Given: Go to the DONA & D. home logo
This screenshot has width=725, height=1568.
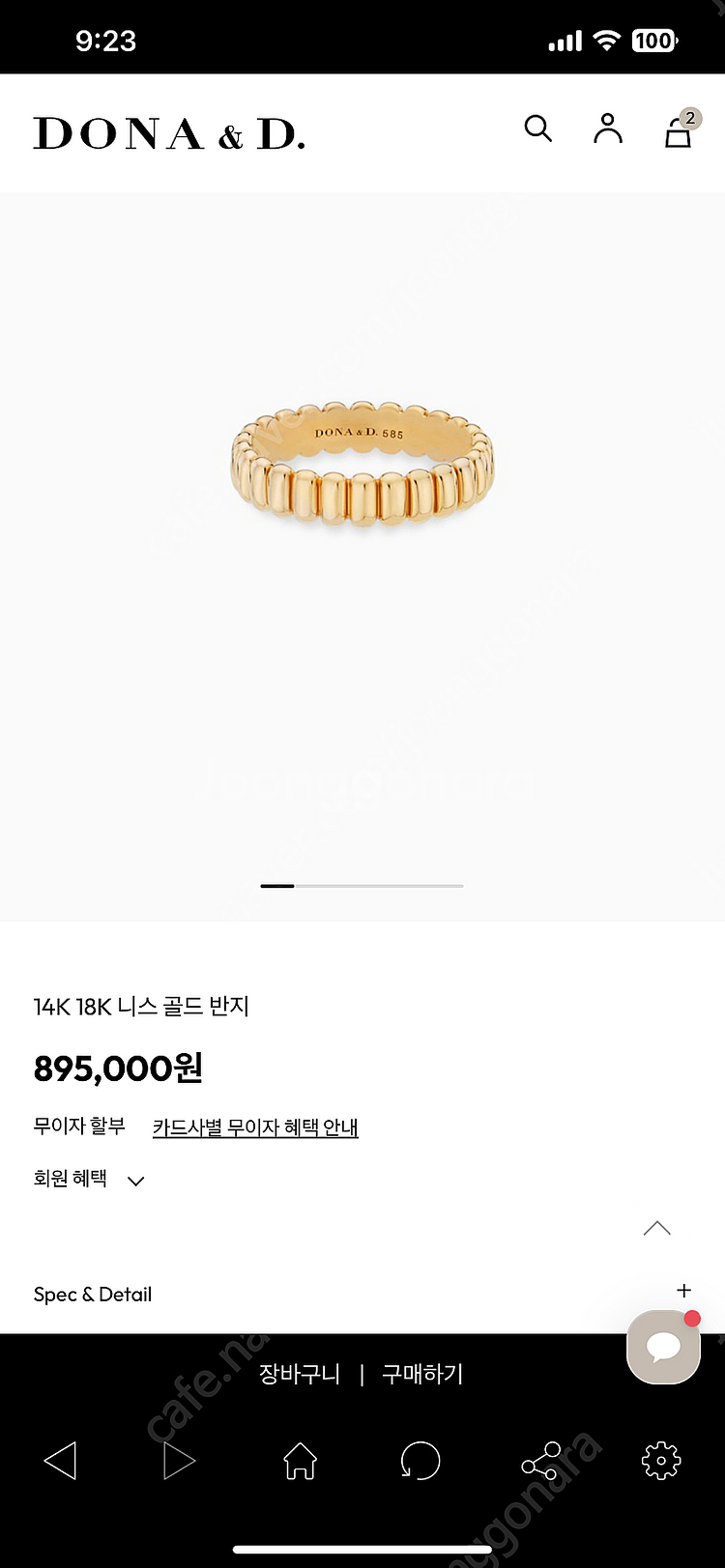Looking at the screenshot, I should [x=169, y=134].
